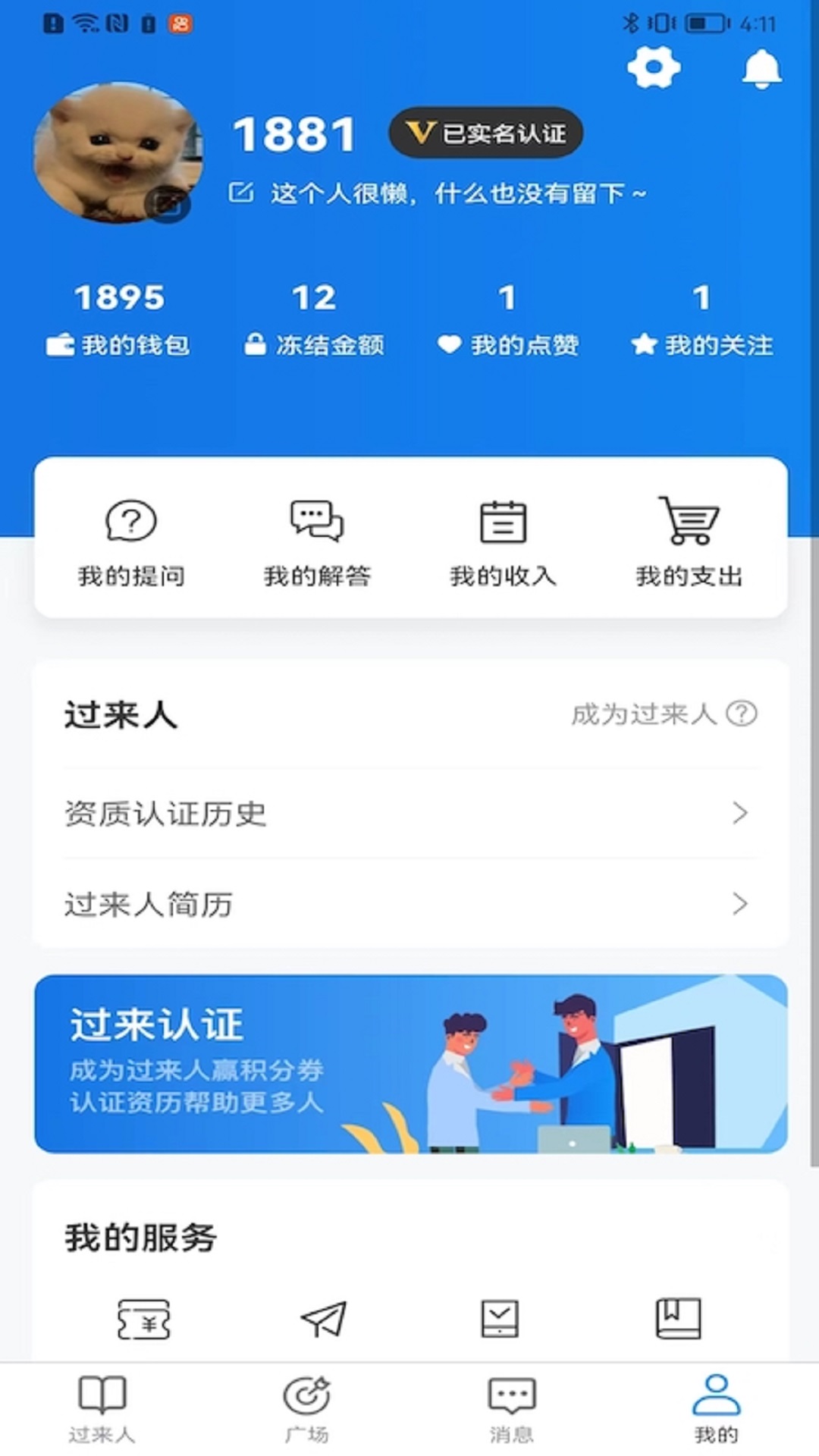Tap the 已实名认证 badge
819x1456 pixels.
486,133
